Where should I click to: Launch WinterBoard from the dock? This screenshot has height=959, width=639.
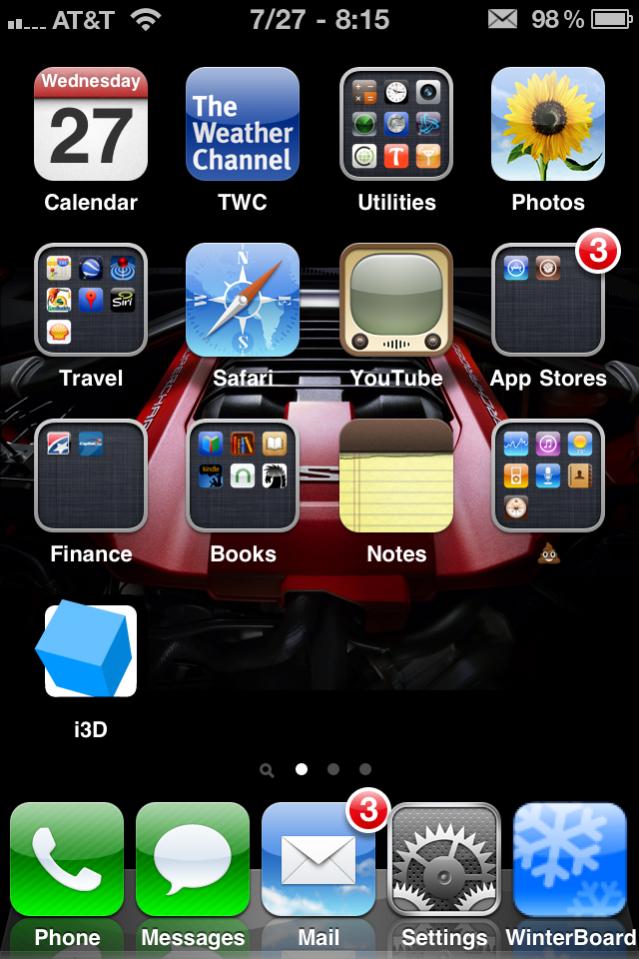[570, 859]
